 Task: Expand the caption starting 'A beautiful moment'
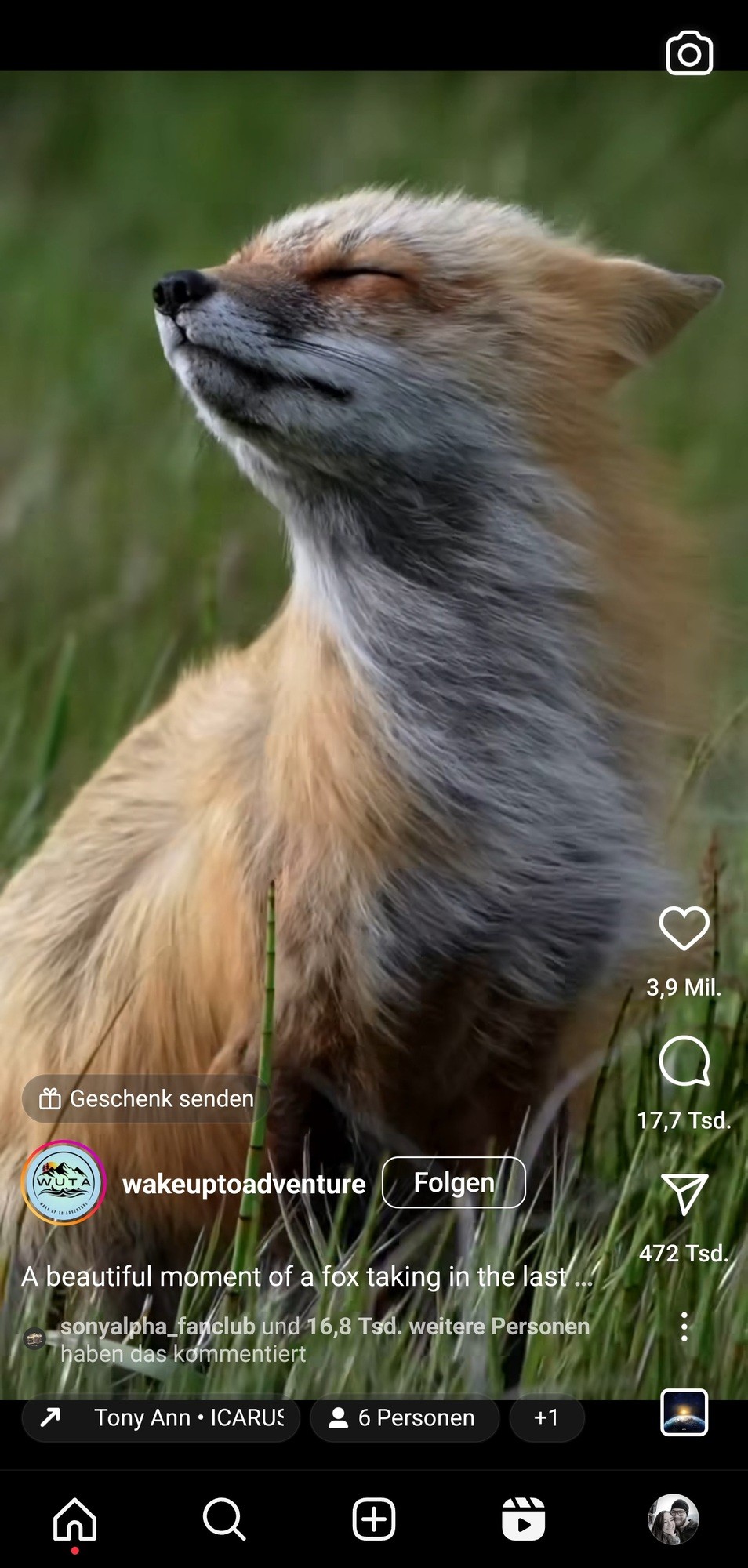pos(306,1277)
